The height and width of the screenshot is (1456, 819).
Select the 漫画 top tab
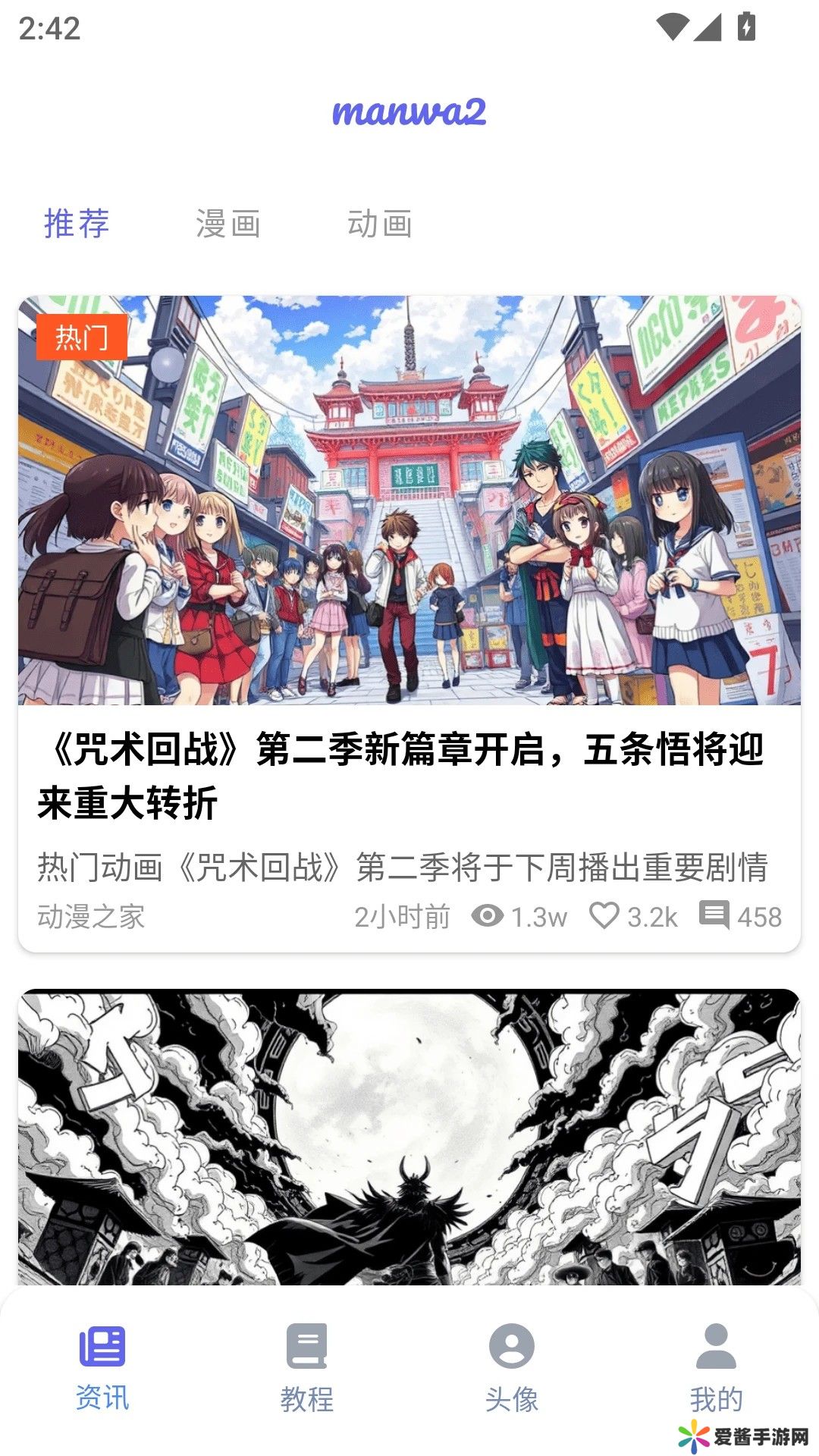(x=227, y=224)
